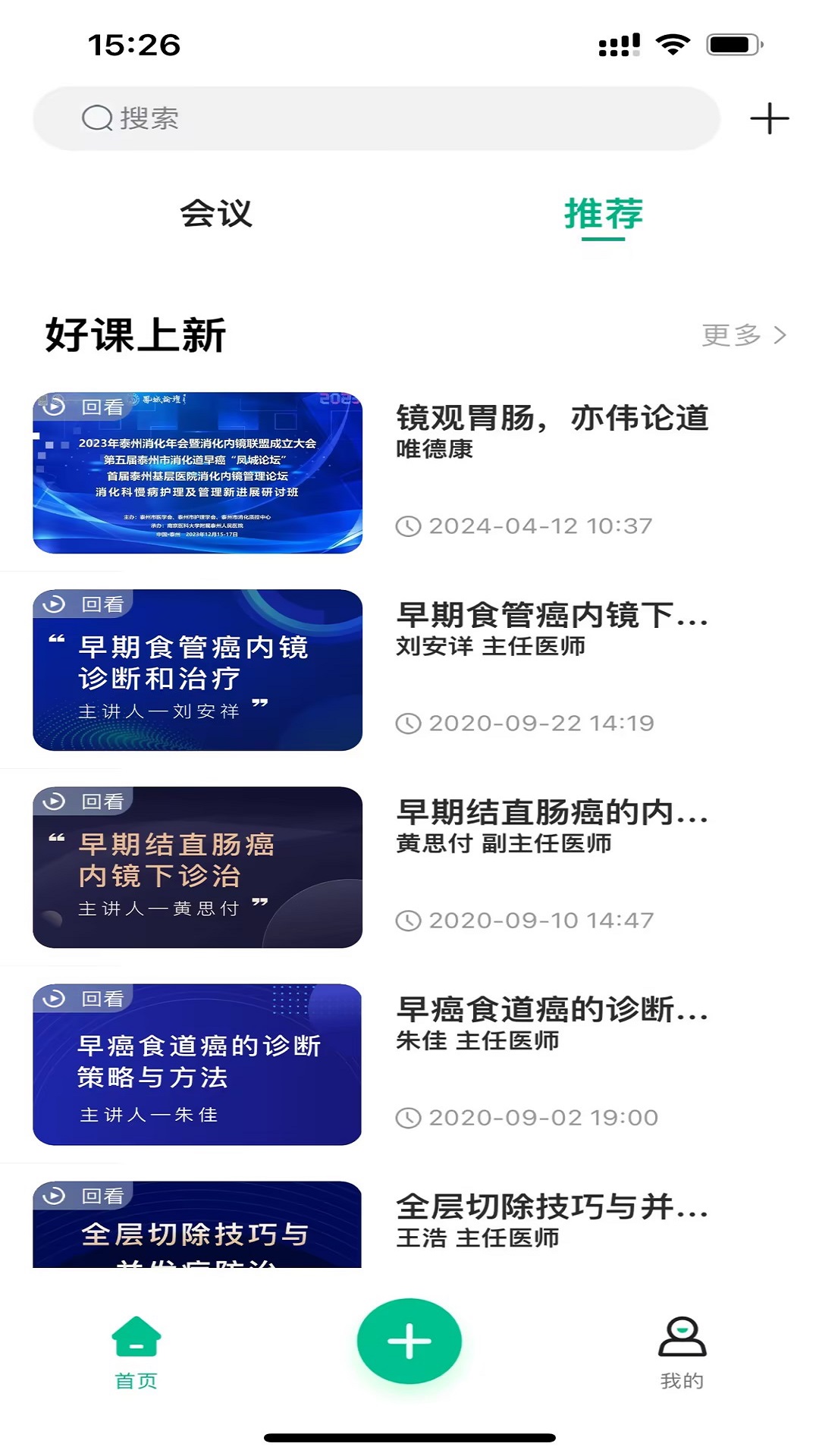Open 王浩's 全层切除技巧 course
This screenshot has height=1456, width=819.
point(551,1207)
